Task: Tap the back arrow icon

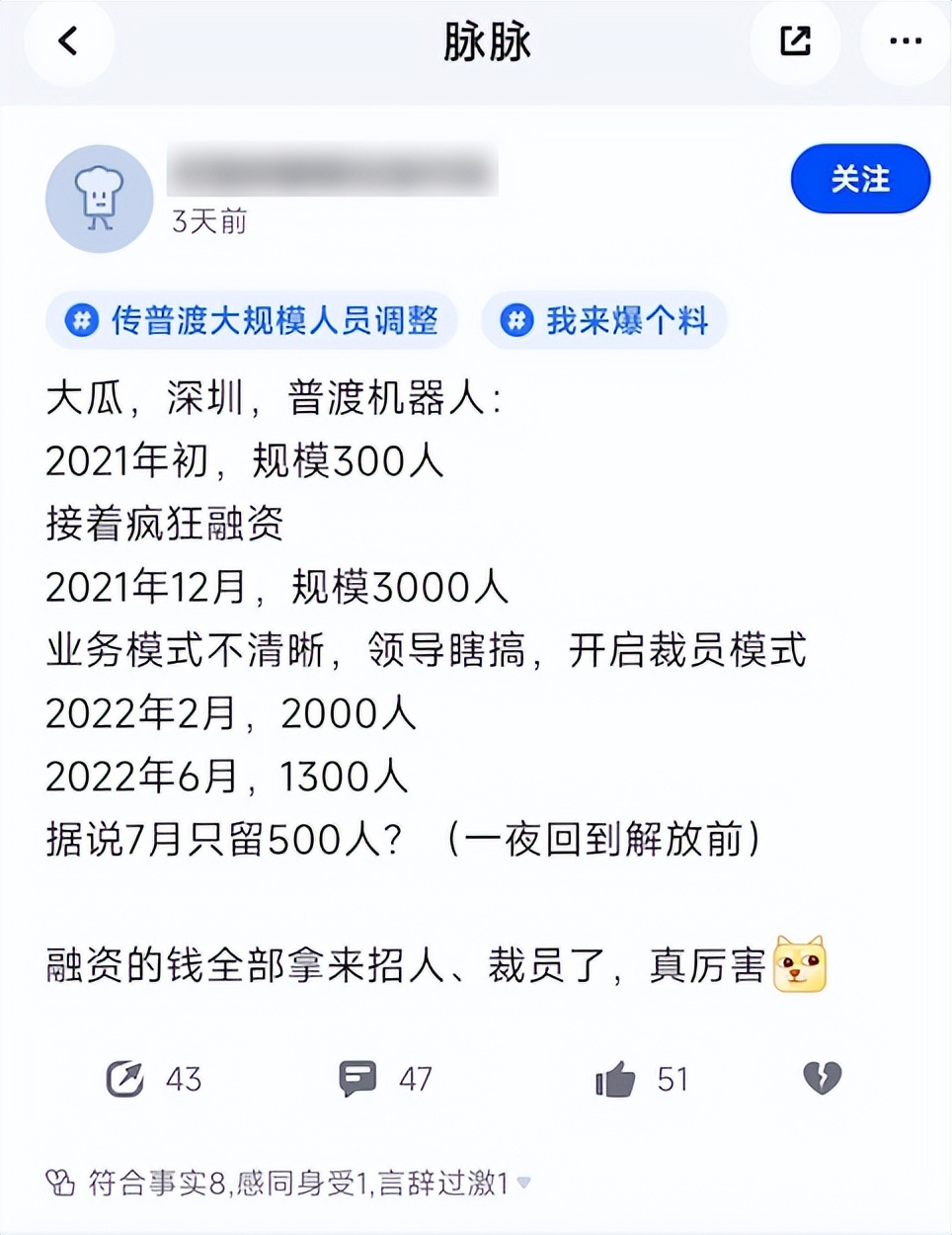Action: pos(68,41)
